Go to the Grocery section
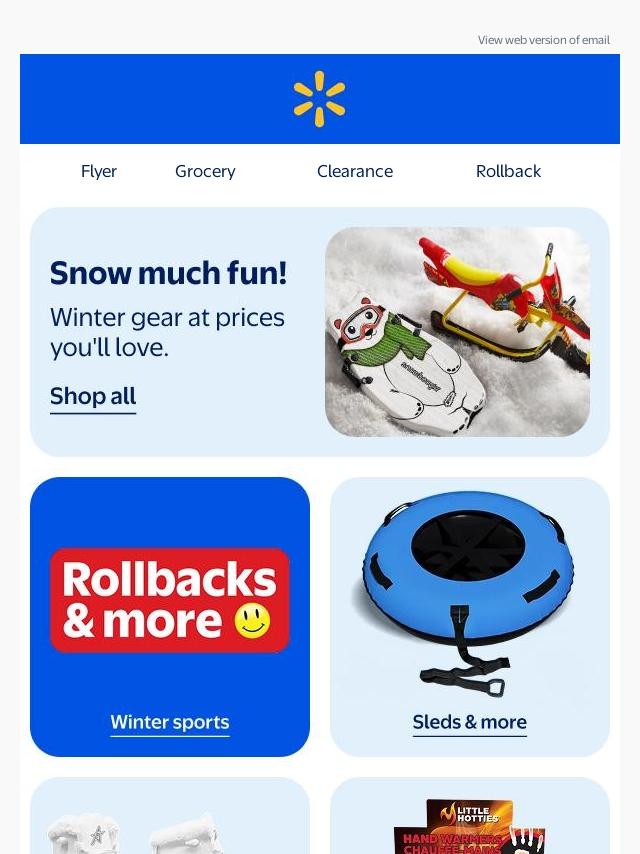 tap(205, 171)
